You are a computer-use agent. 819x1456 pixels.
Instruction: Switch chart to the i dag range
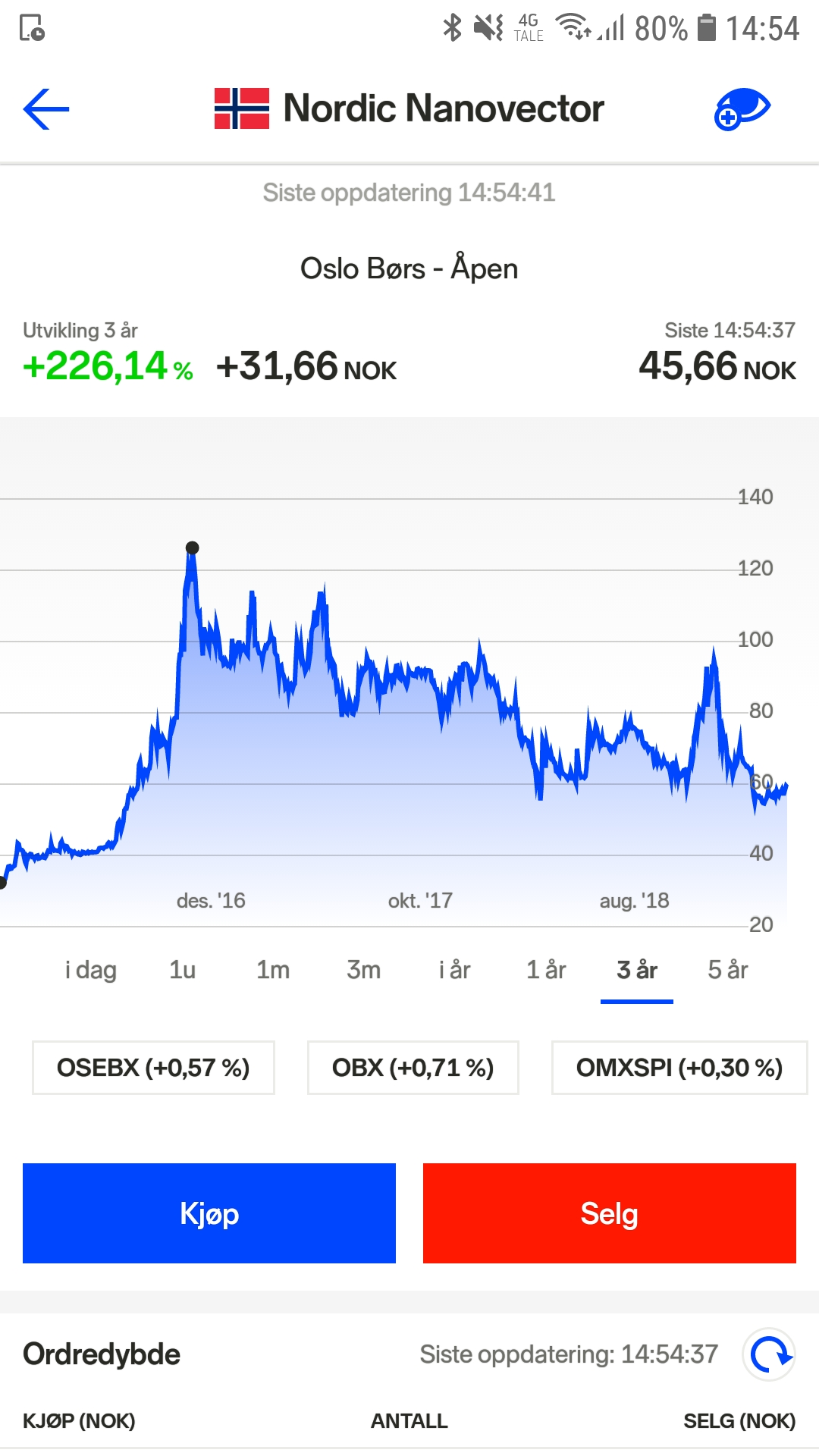91,970
